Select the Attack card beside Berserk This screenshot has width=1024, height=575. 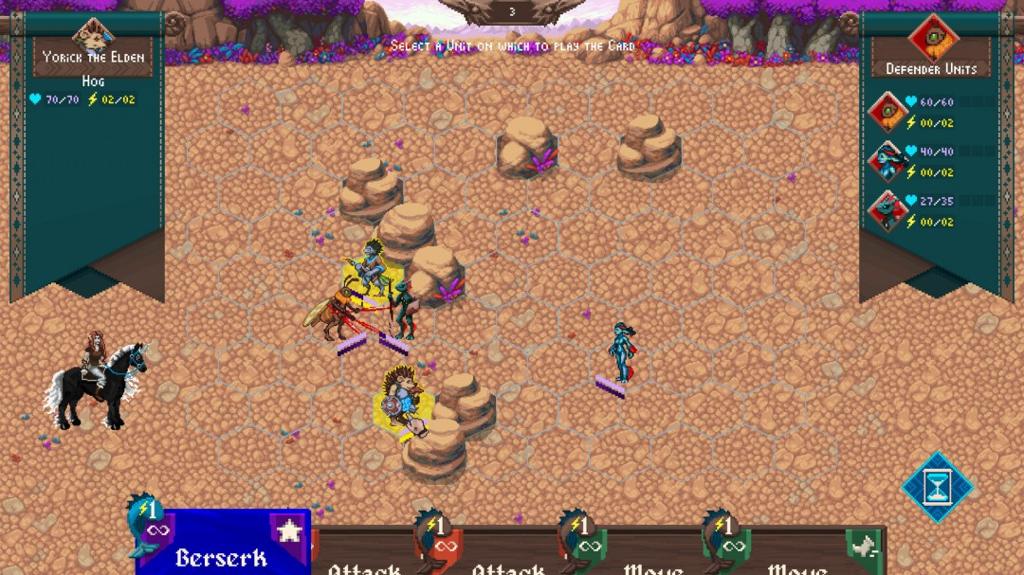click(366, 555)
